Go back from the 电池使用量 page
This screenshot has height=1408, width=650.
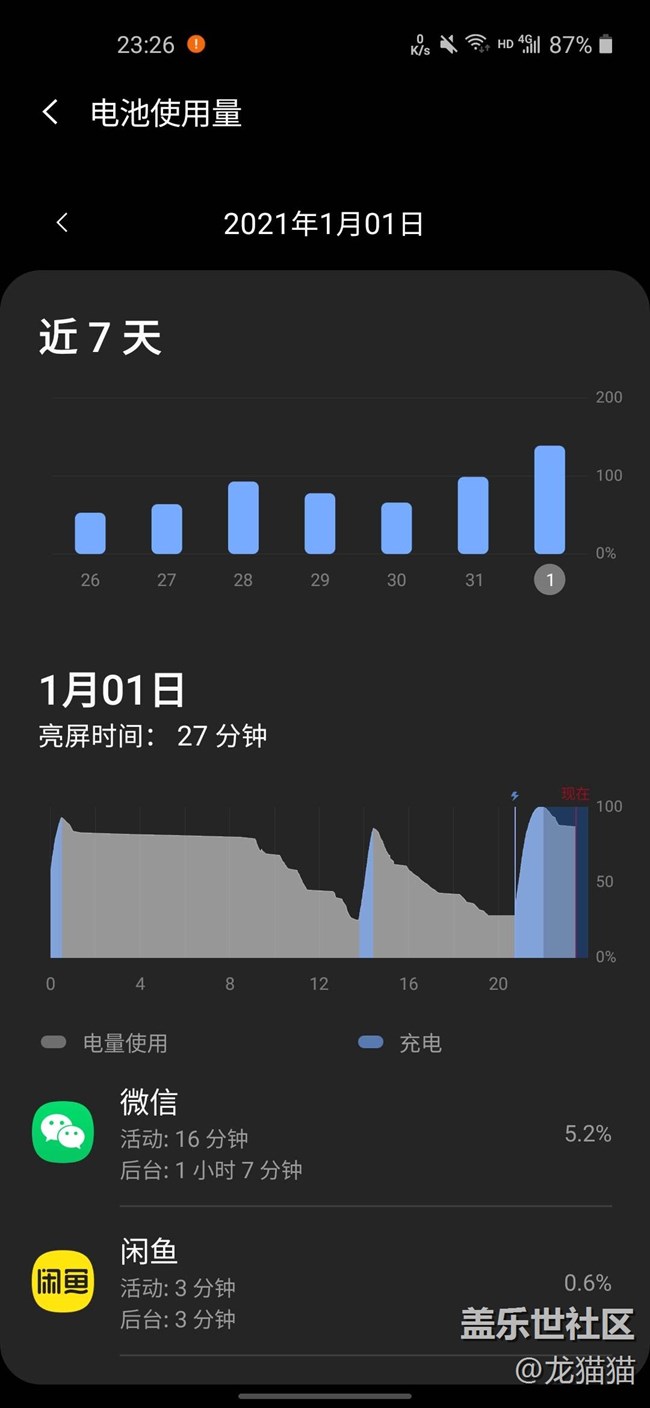pos(51,112)
